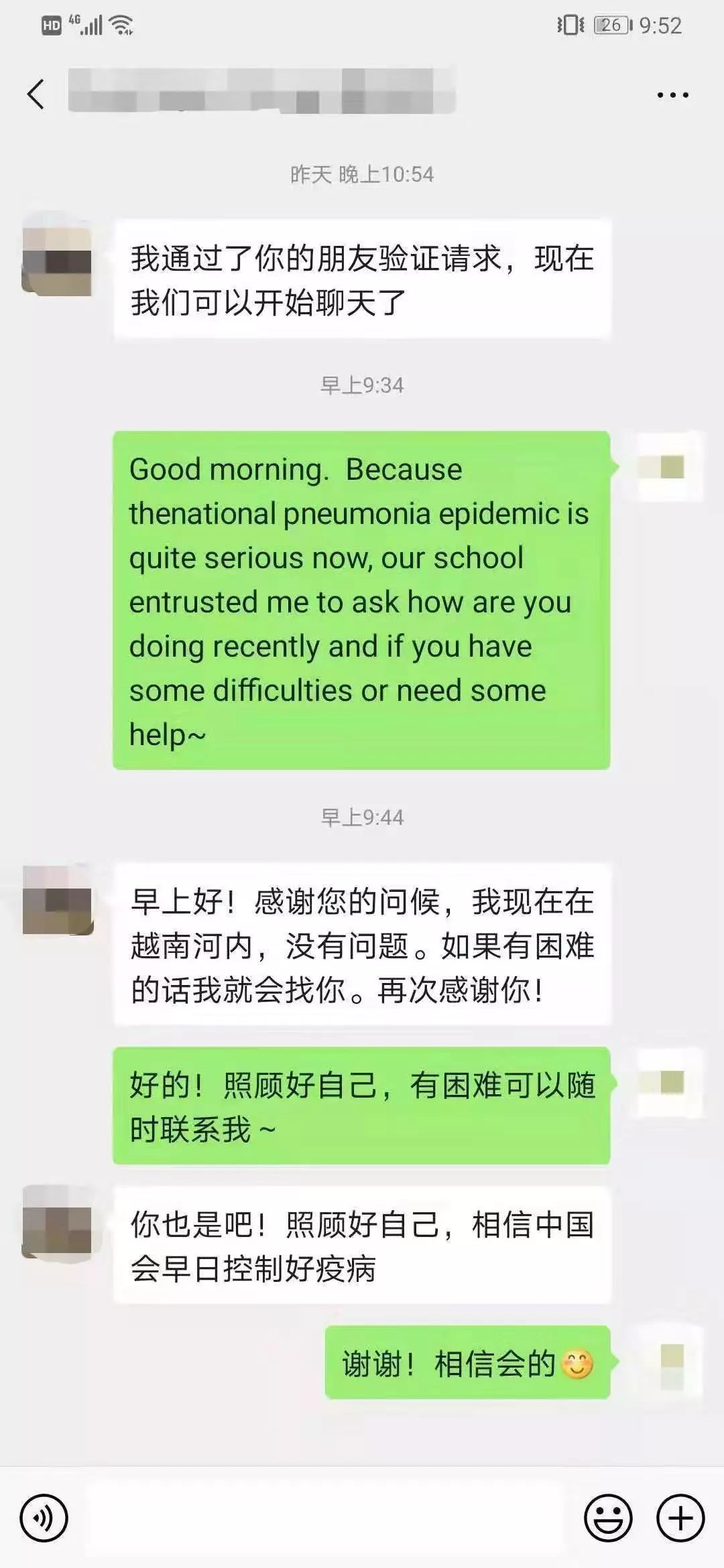Viewport: 724px width, 1568px height.
Task: Go back to the chat list
Action: coord(36,94)
